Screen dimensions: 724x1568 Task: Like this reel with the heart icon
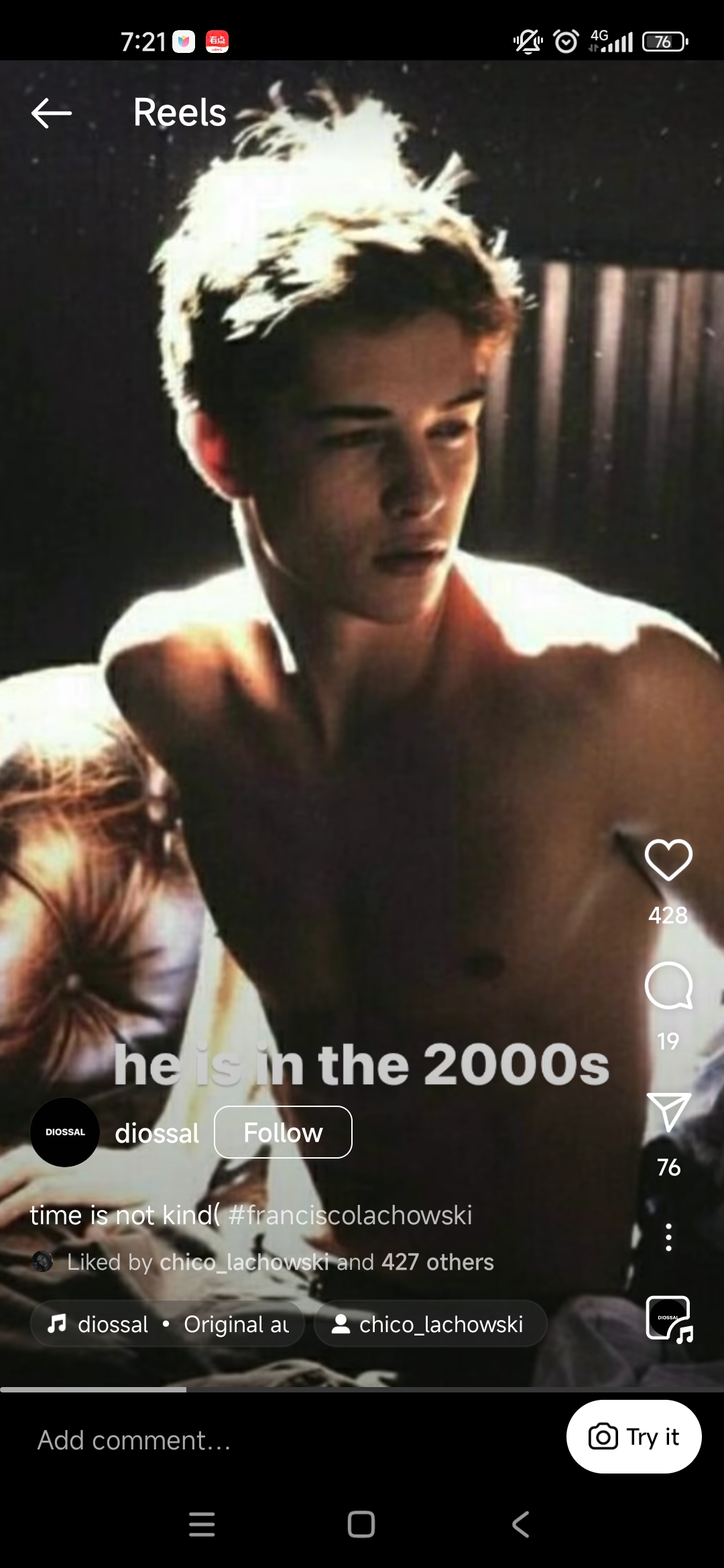[x=668, y=859]
